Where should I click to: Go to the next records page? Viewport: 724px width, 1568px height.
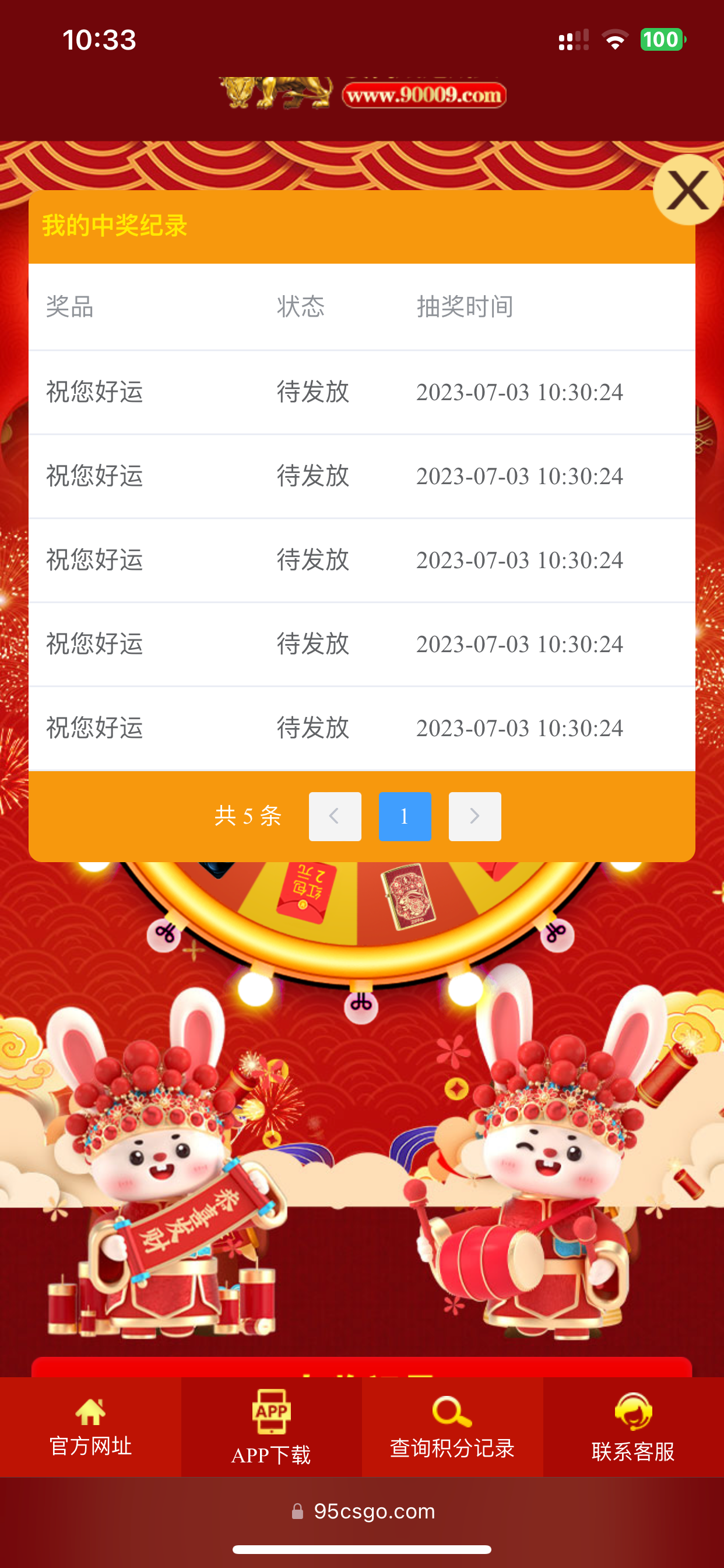point(475,816)
